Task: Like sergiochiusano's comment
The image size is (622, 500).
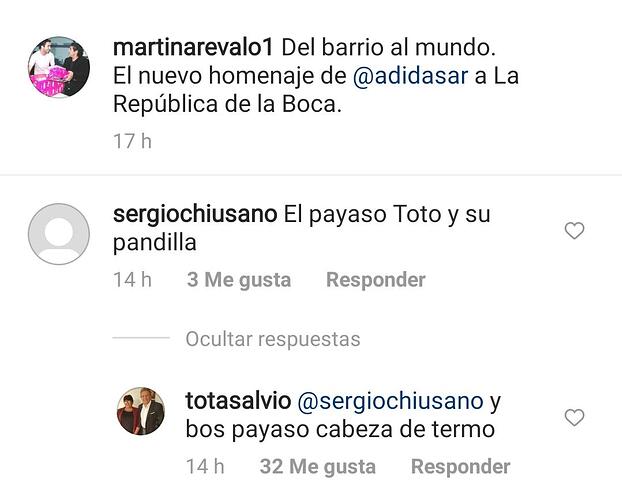Action: (x=574, y=231)
